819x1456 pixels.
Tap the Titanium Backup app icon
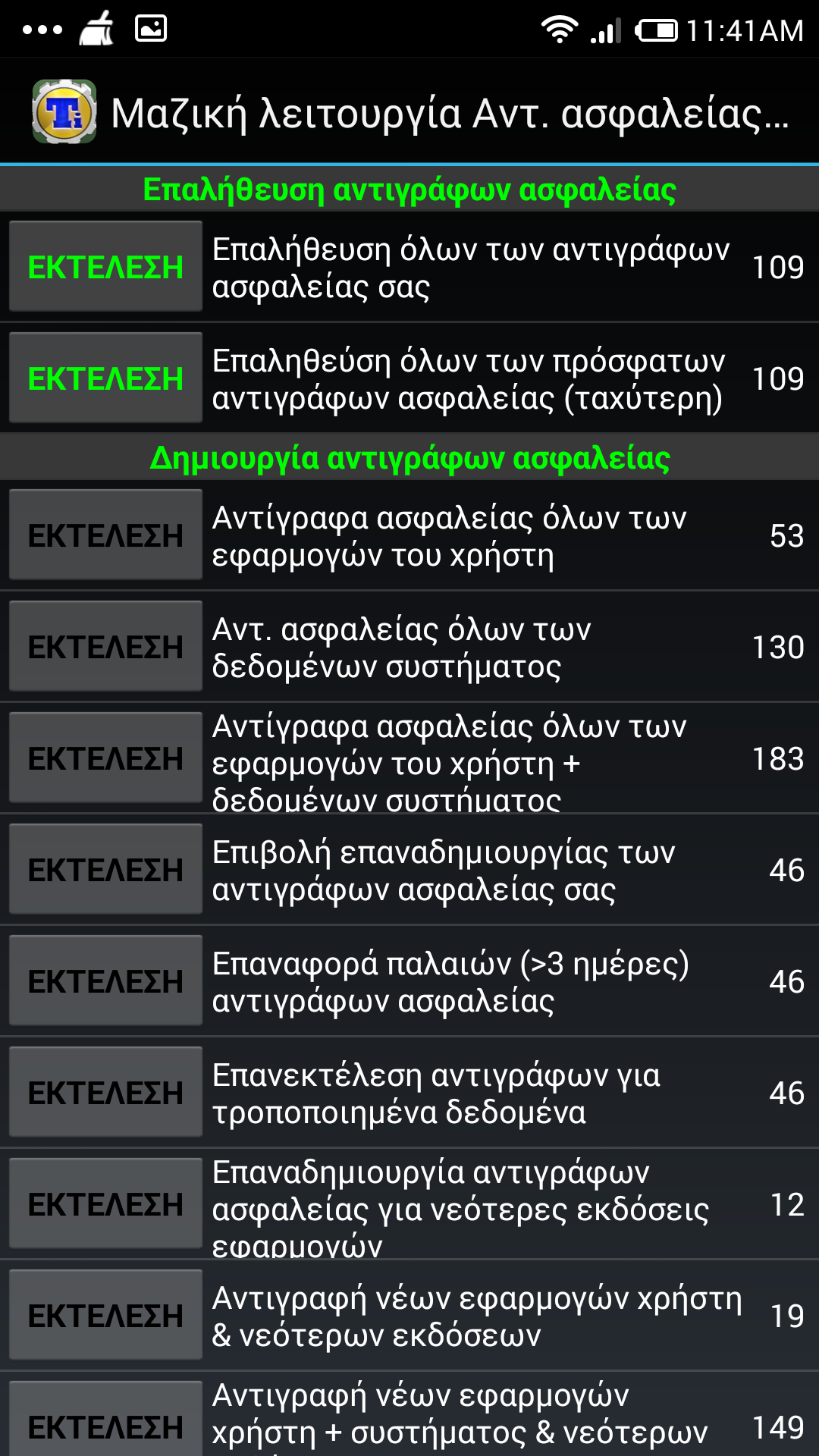[x=64, y=112]
